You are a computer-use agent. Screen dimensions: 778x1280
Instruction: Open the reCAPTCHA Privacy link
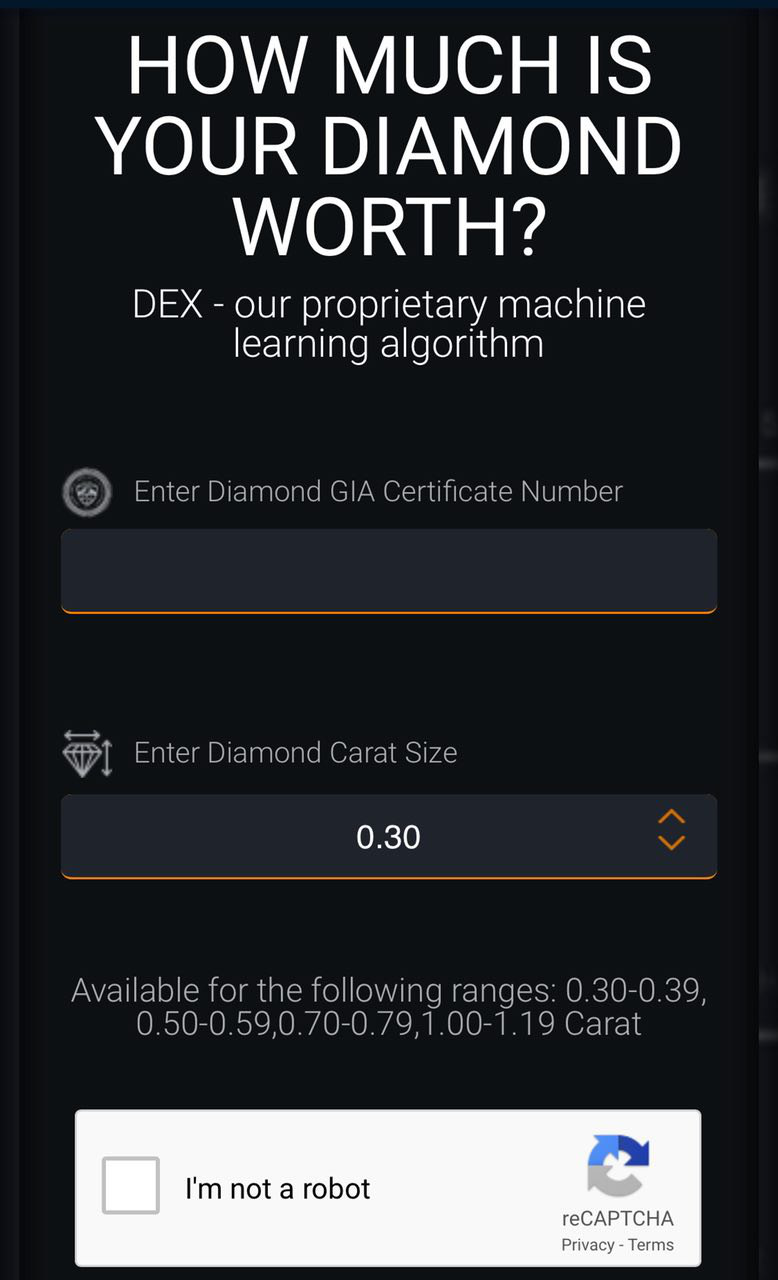(x=587, y=1245)
